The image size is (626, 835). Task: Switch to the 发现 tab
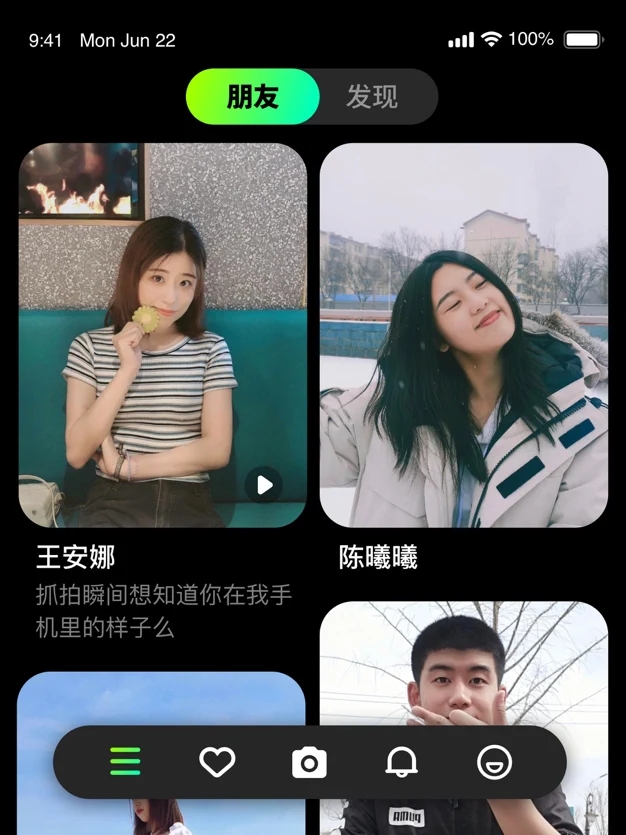(372, 97)
